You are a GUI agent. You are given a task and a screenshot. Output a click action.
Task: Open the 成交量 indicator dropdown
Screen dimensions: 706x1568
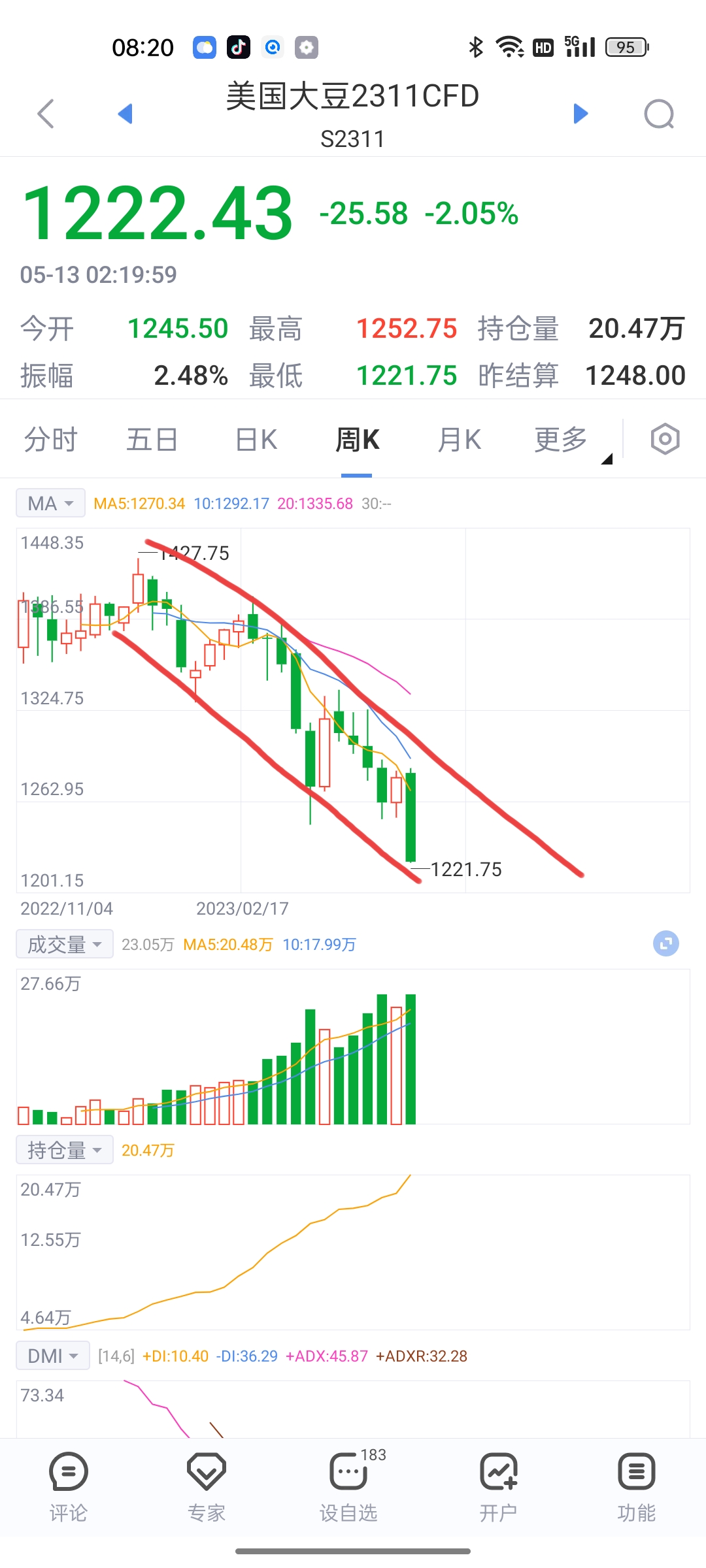[x=64, y=944]
